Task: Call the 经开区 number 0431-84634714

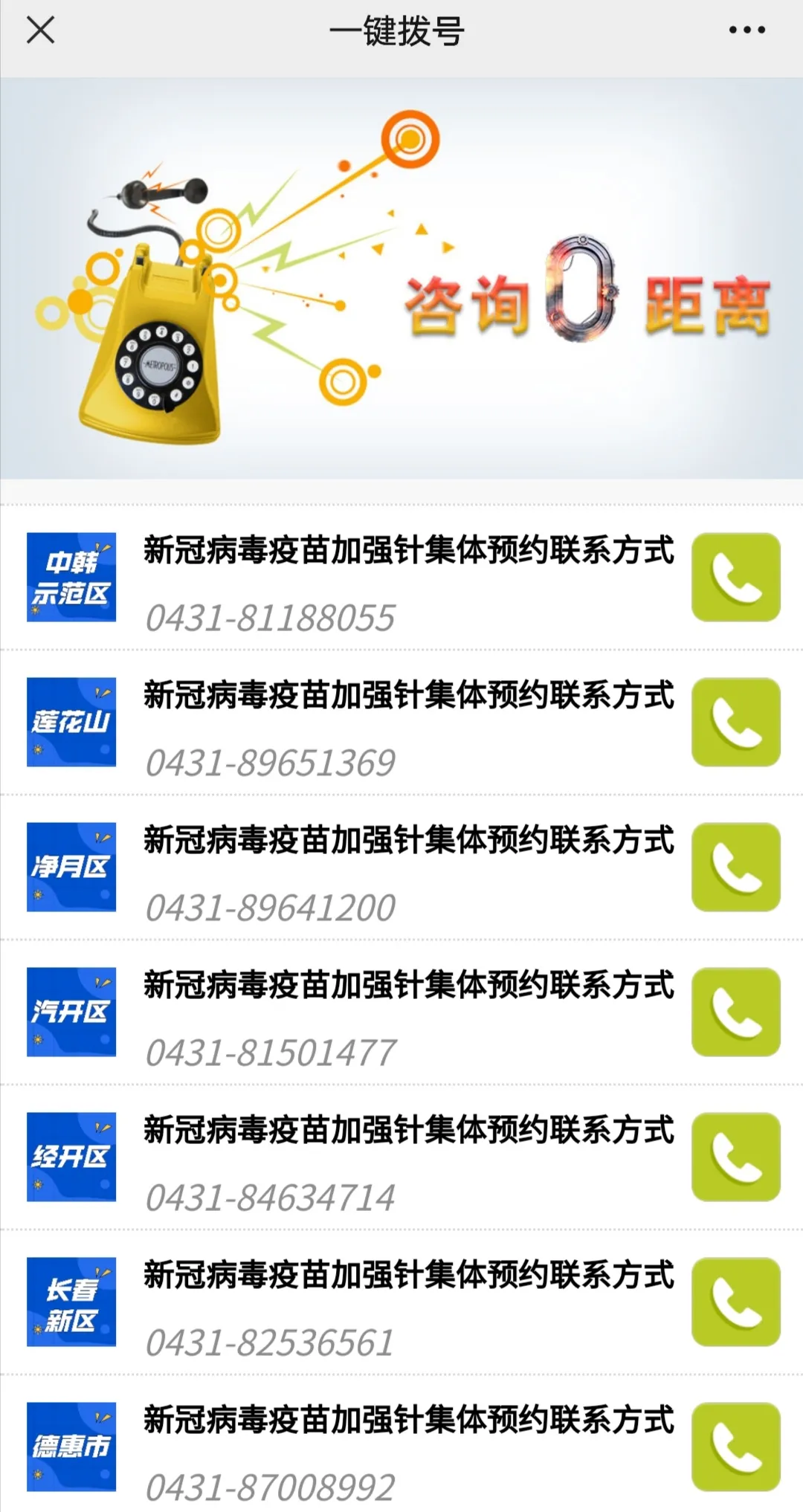Action: (735, 1157)
